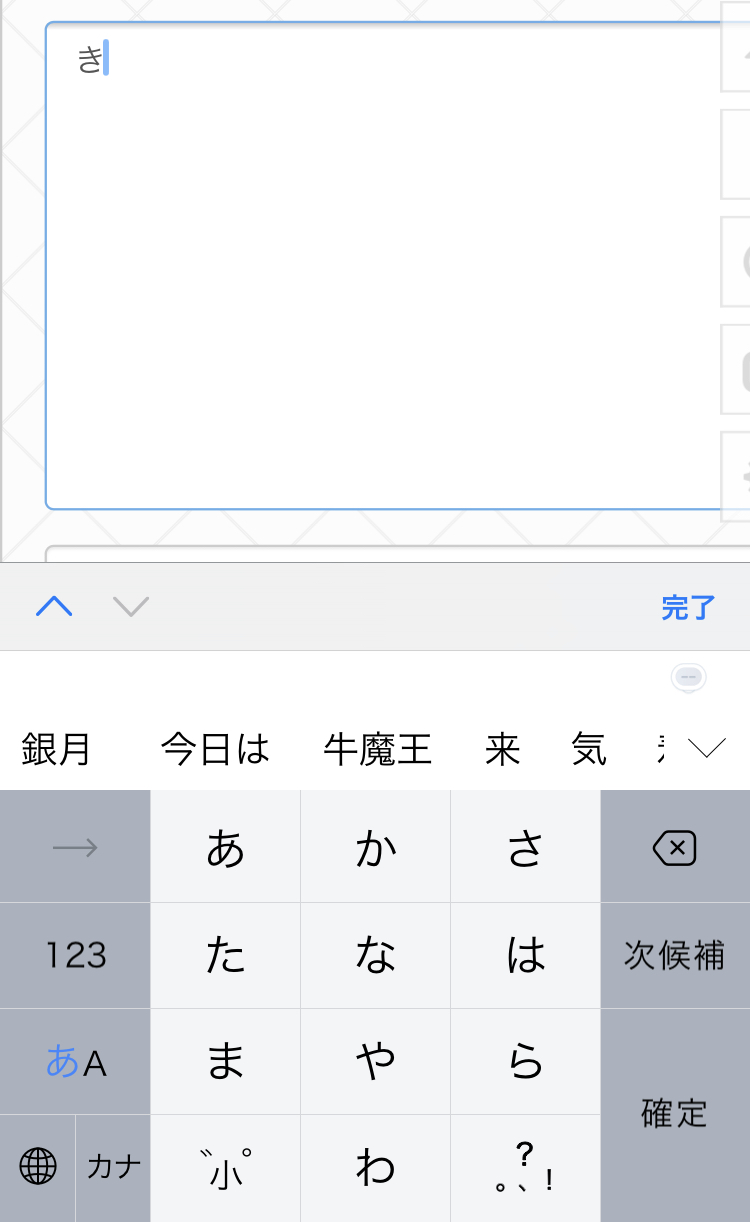The image size is (750, 1222).
Task: Confirm the input with 確定 key
Action: pyautogui.click(x=674, y=1113)
